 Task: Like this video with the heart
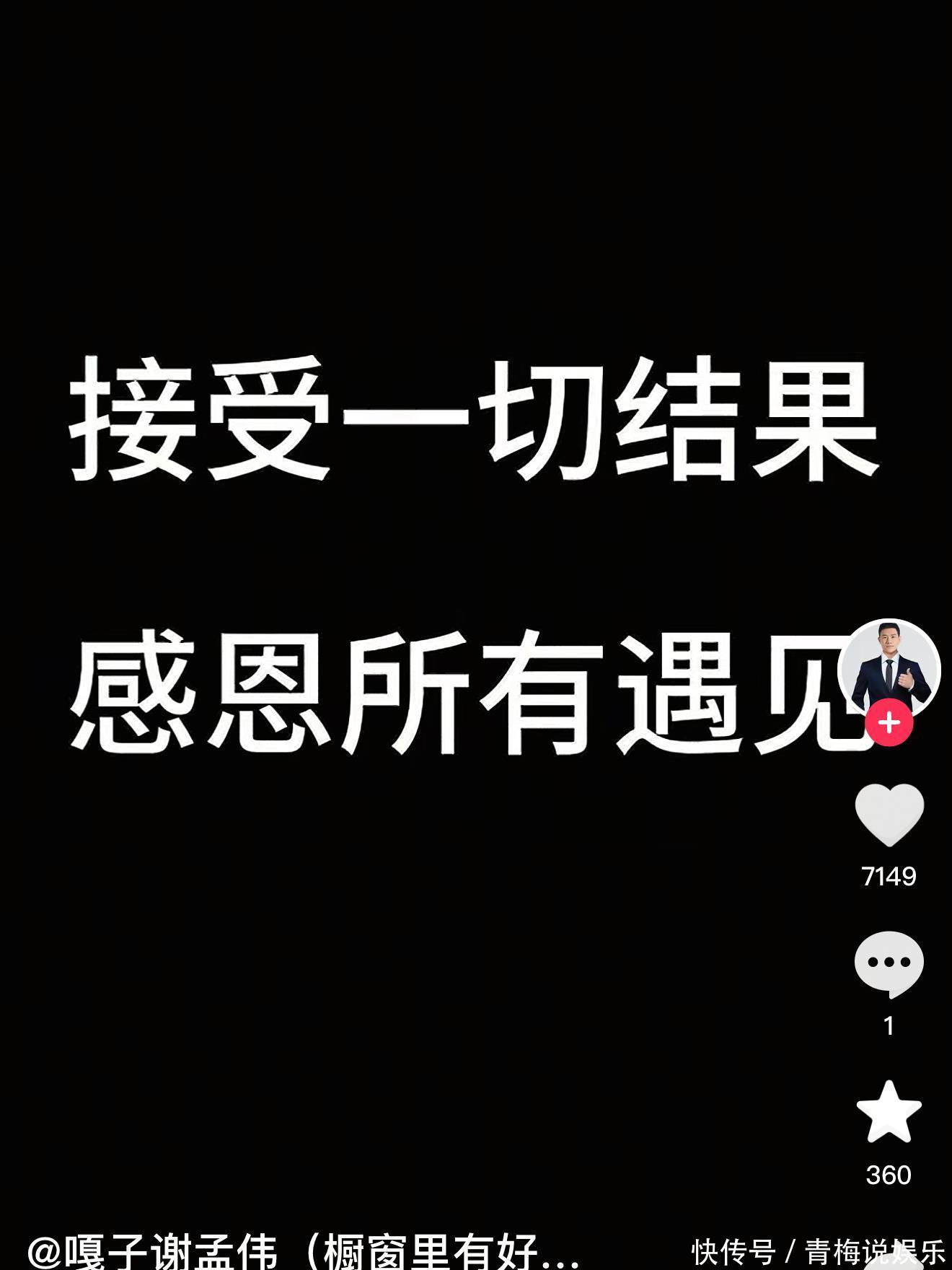pyautogui.click(x=889, y=815)
